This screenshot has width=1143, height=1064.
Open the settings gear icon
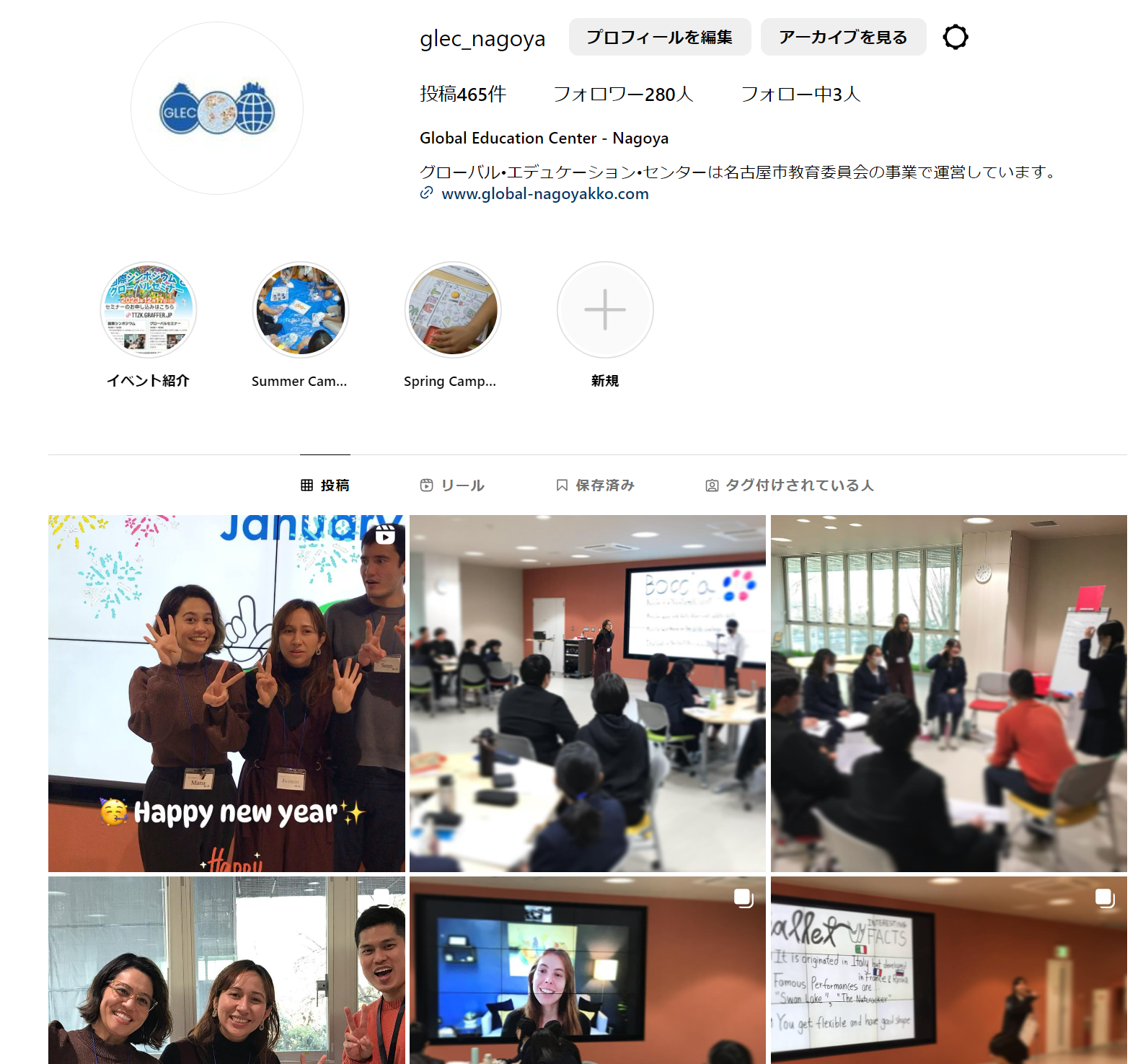click(955, 37)
